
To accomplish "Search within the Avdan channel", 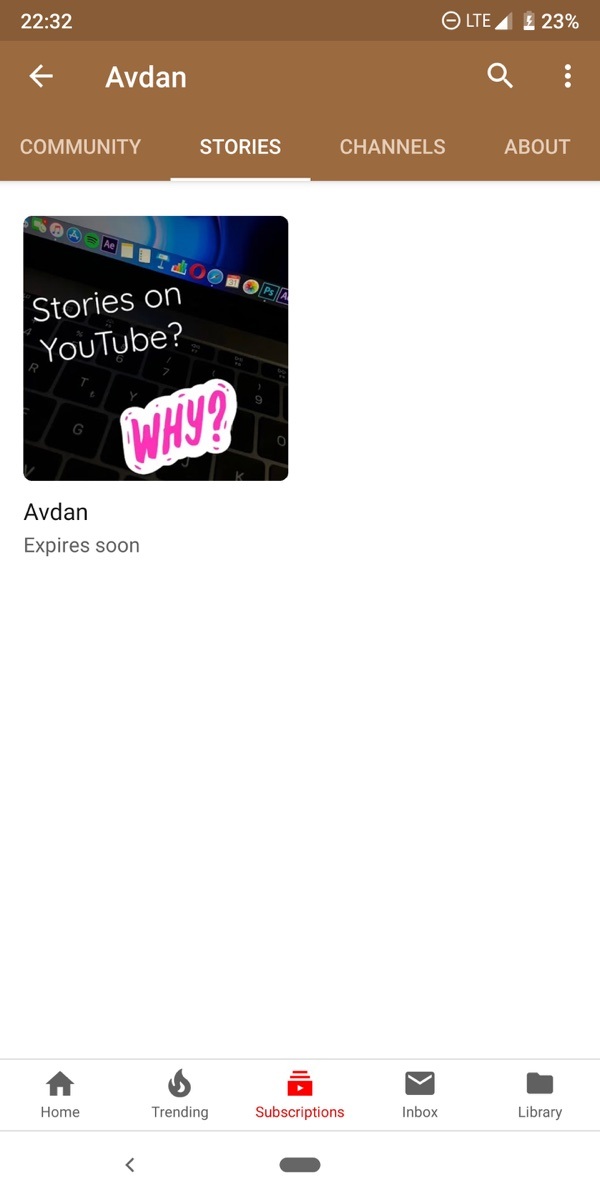I will tap(500, 76).
